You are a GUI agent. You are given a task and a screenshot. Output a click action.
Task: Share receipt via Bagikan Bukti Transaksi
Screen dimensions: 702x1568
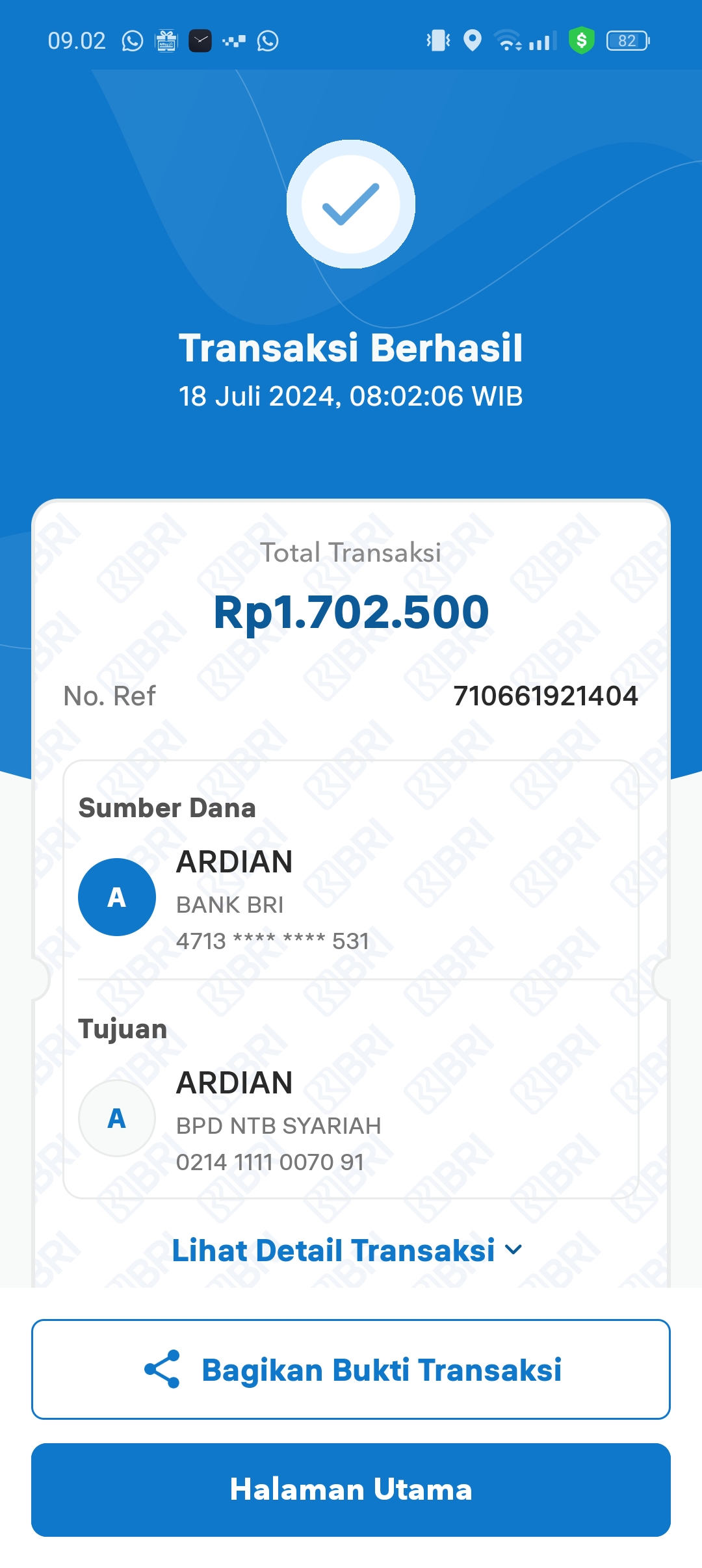point(351,1369)
